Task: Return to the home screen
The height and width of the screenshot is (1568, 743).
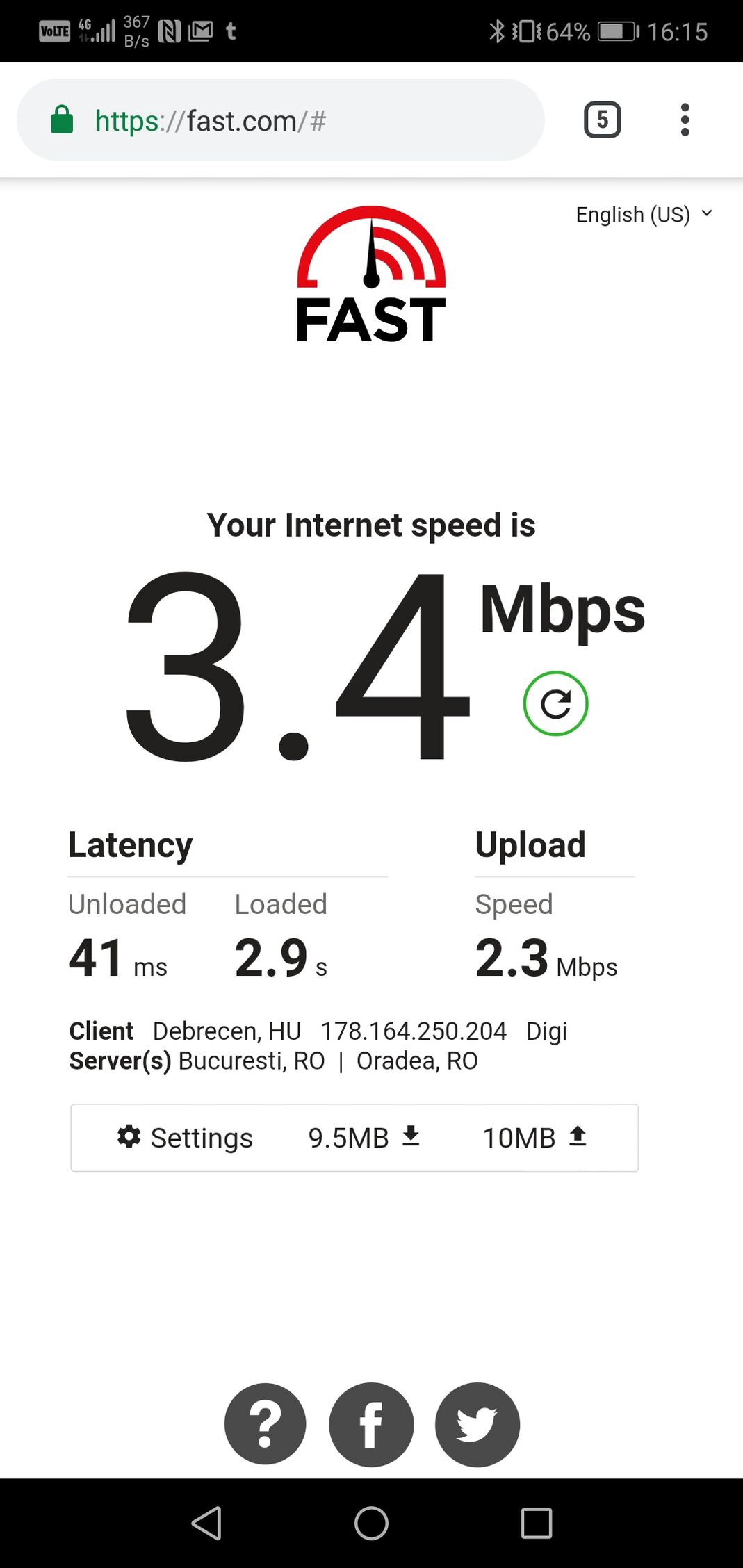Action: click(371, 1523)
